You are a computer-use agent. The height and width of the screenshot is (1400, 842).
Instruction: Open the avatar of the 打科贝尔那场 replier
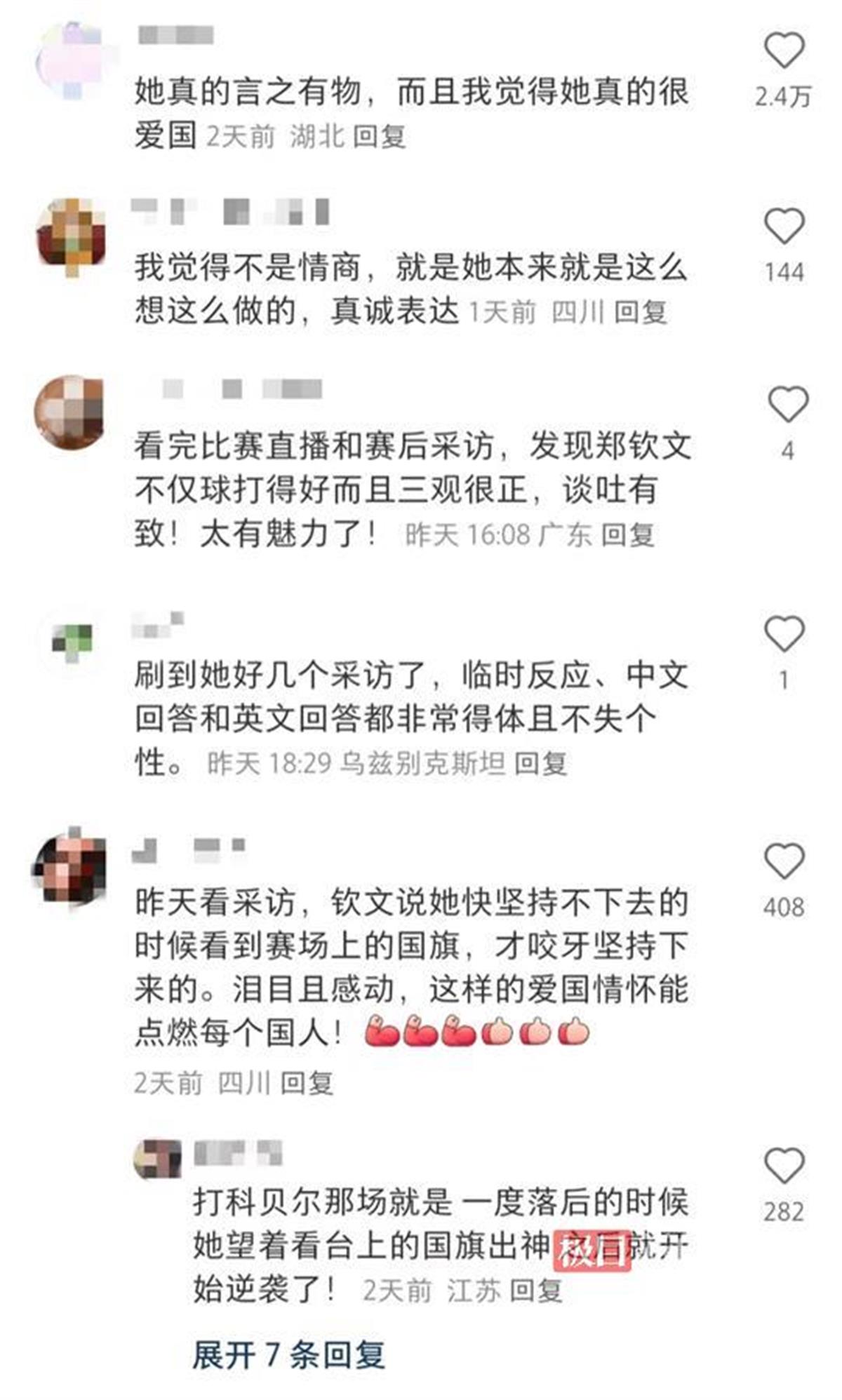(x=158, y=1159)
